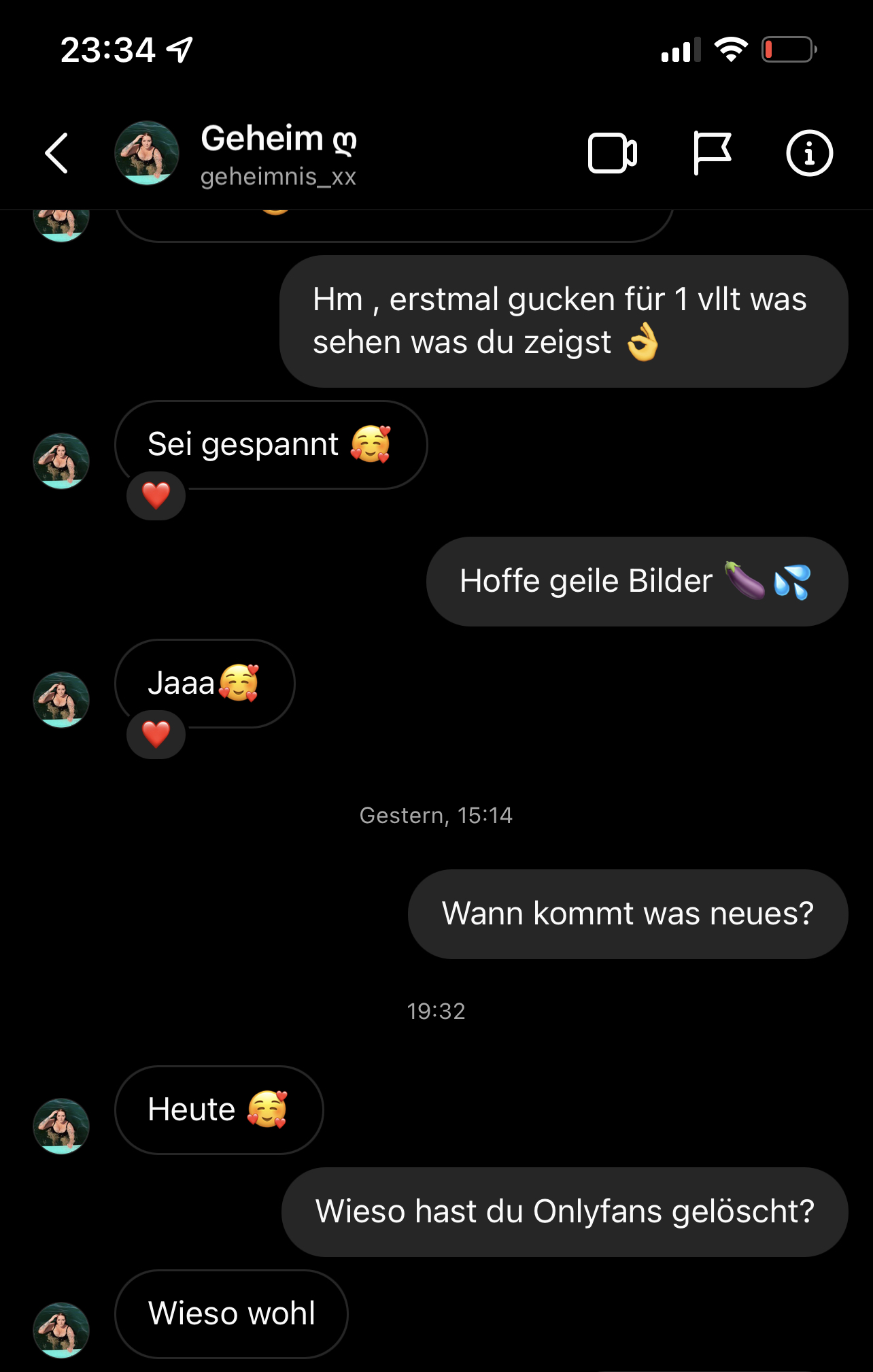View heart reaction on "Jaaa" message
This screenshot has height=1372, width=873.
(156, 735)
